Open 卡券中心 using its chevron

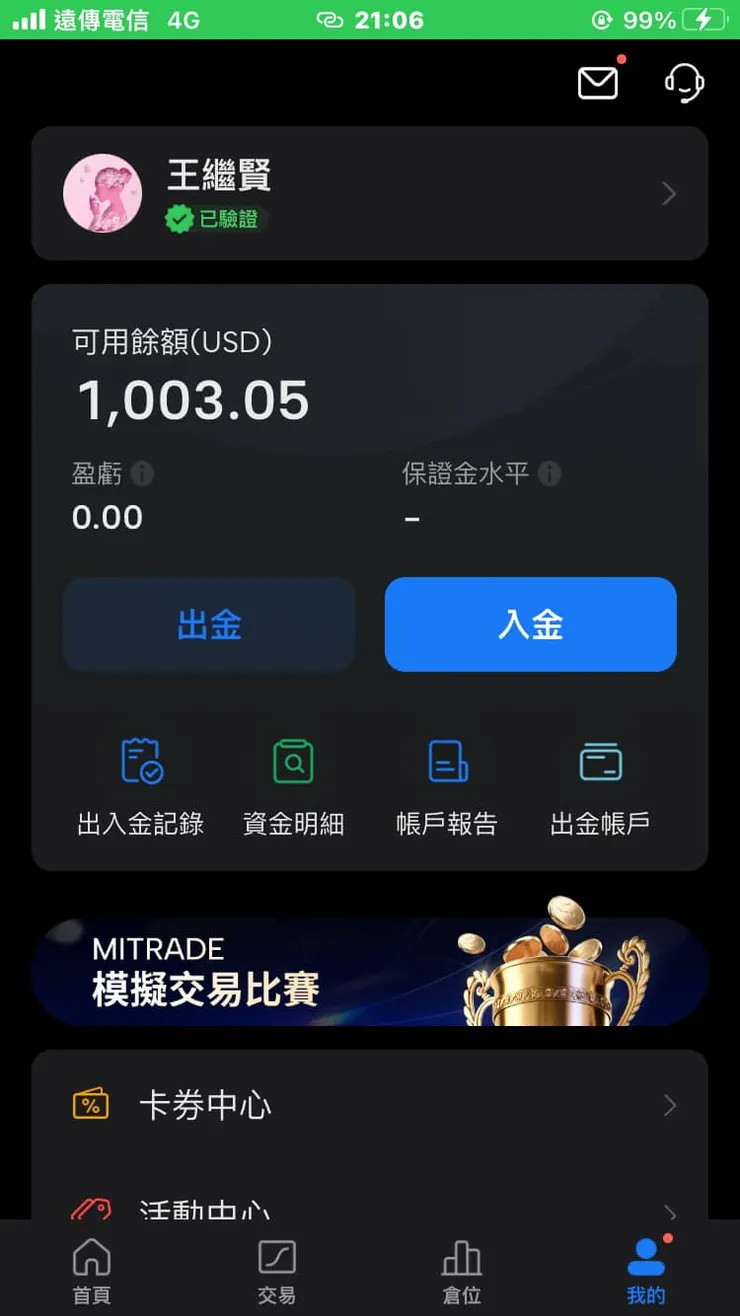pos(668,1105)
